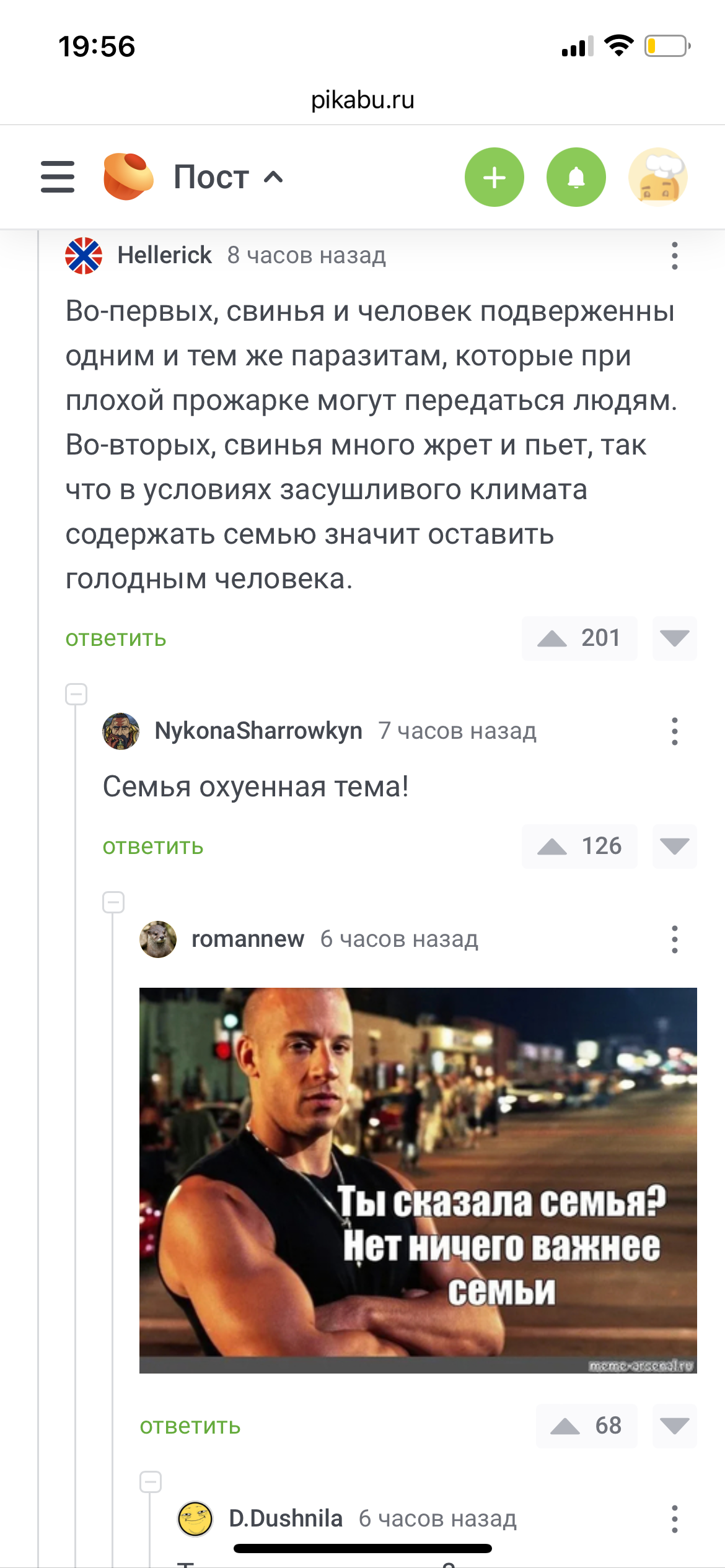Open the hamburger menu
Screen dimensions: 725x1568
(x=58, y=177)
